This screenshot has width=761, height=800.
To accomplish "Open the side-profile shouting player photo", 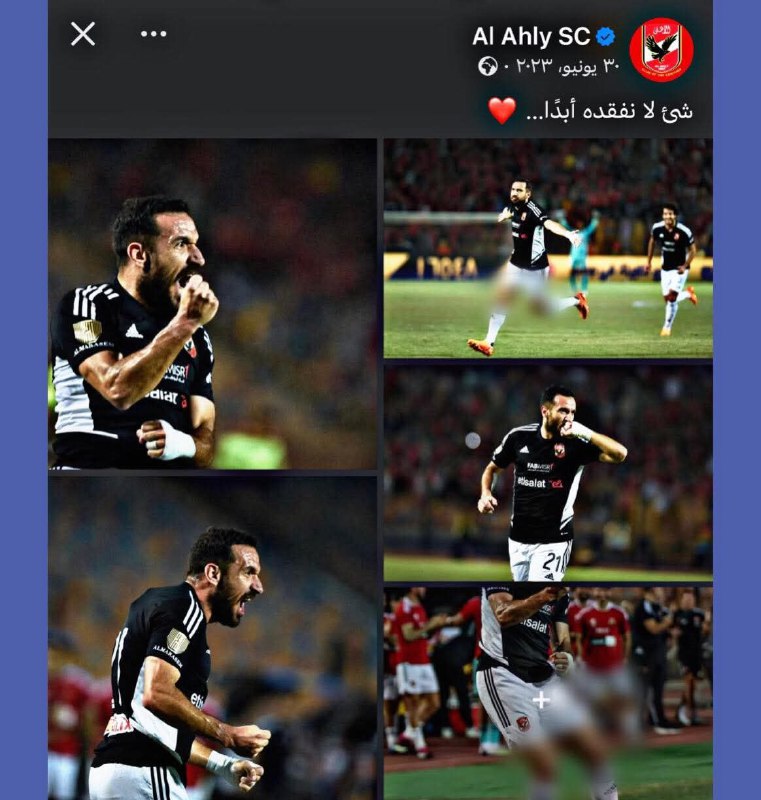I will (x=213, y=637).
